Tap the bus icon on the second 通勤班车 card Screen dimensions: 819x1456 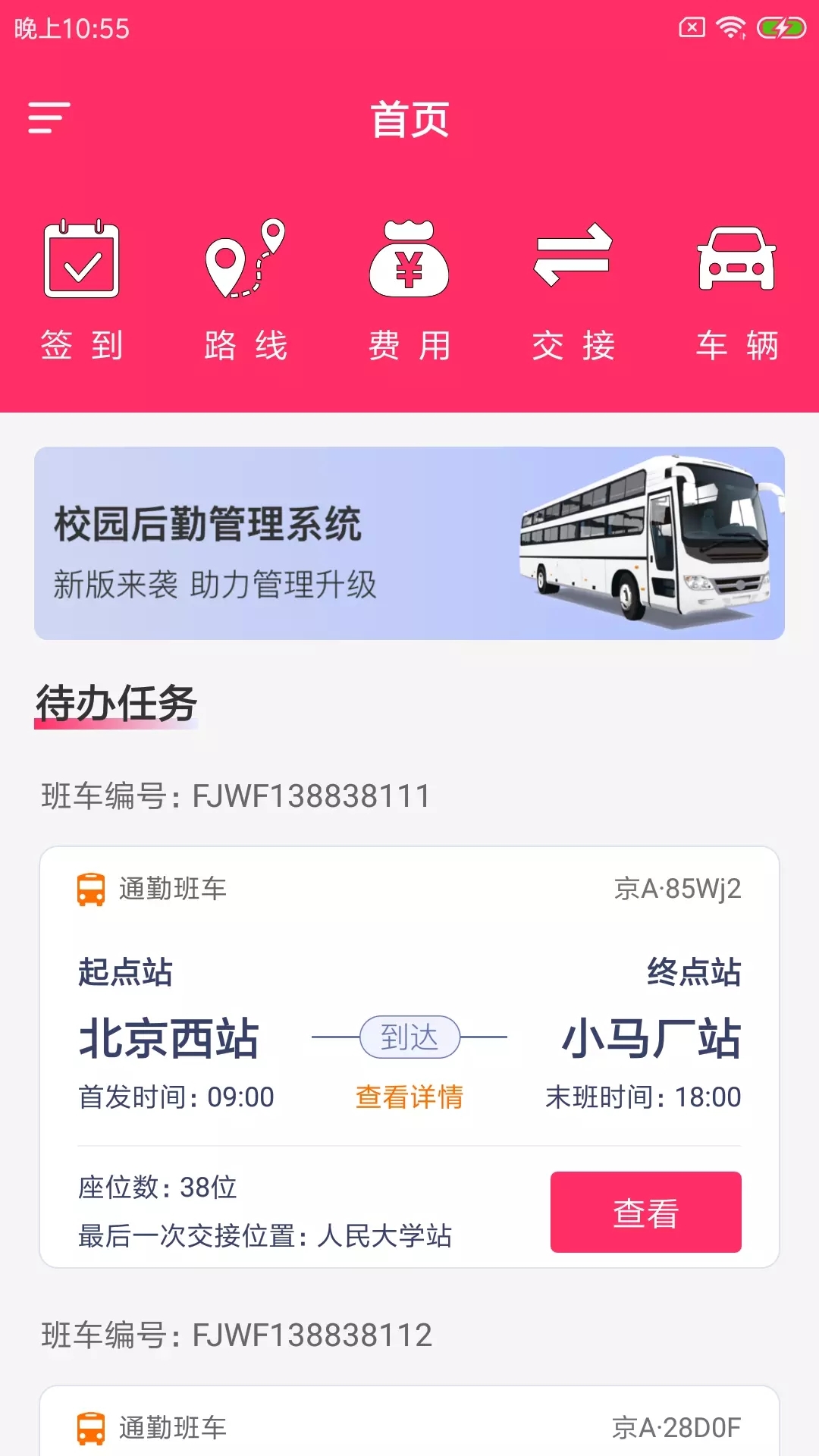[x=91, y=1425]
